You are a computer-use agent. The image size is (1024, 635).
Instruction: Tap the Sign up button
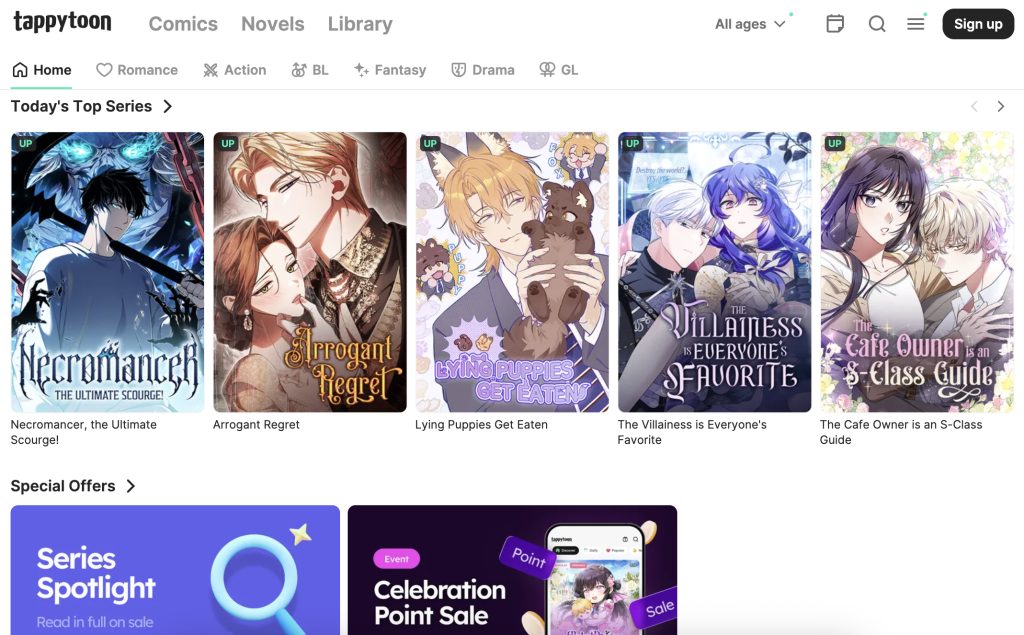pos(977,24)
